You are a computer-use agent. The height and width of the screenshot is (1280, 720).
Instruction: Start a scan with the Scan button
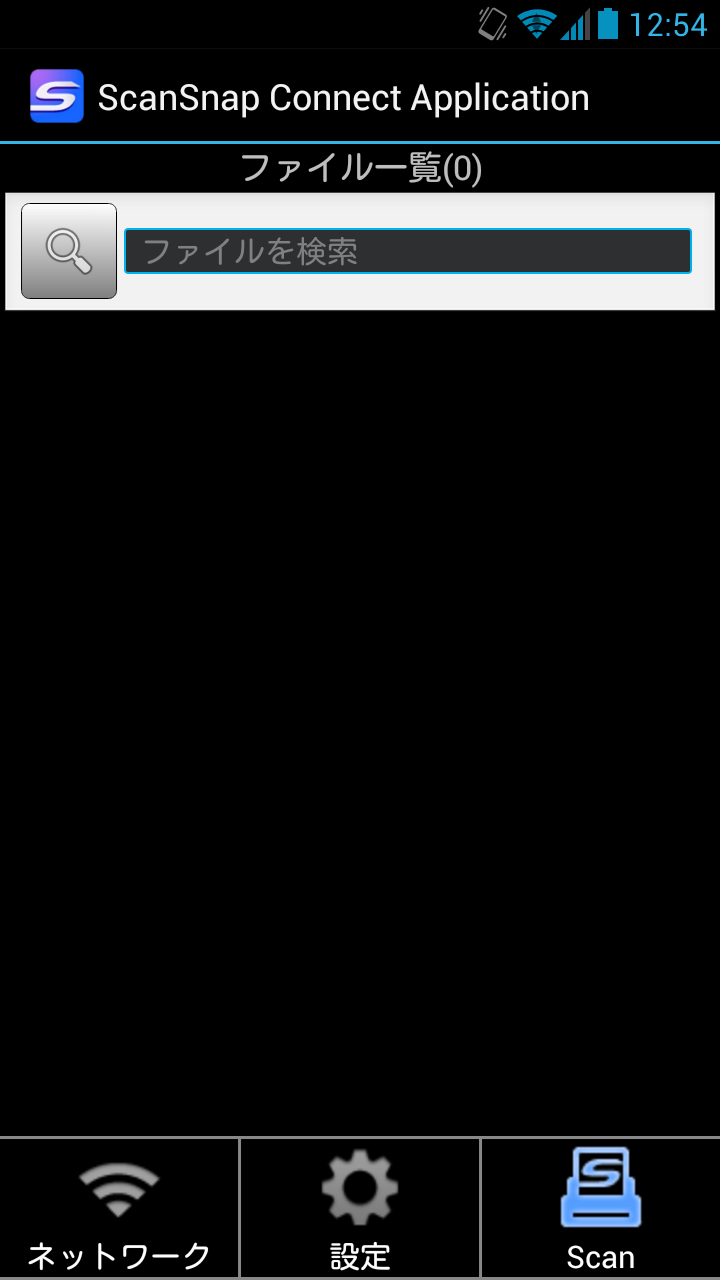pos(600,1209)
